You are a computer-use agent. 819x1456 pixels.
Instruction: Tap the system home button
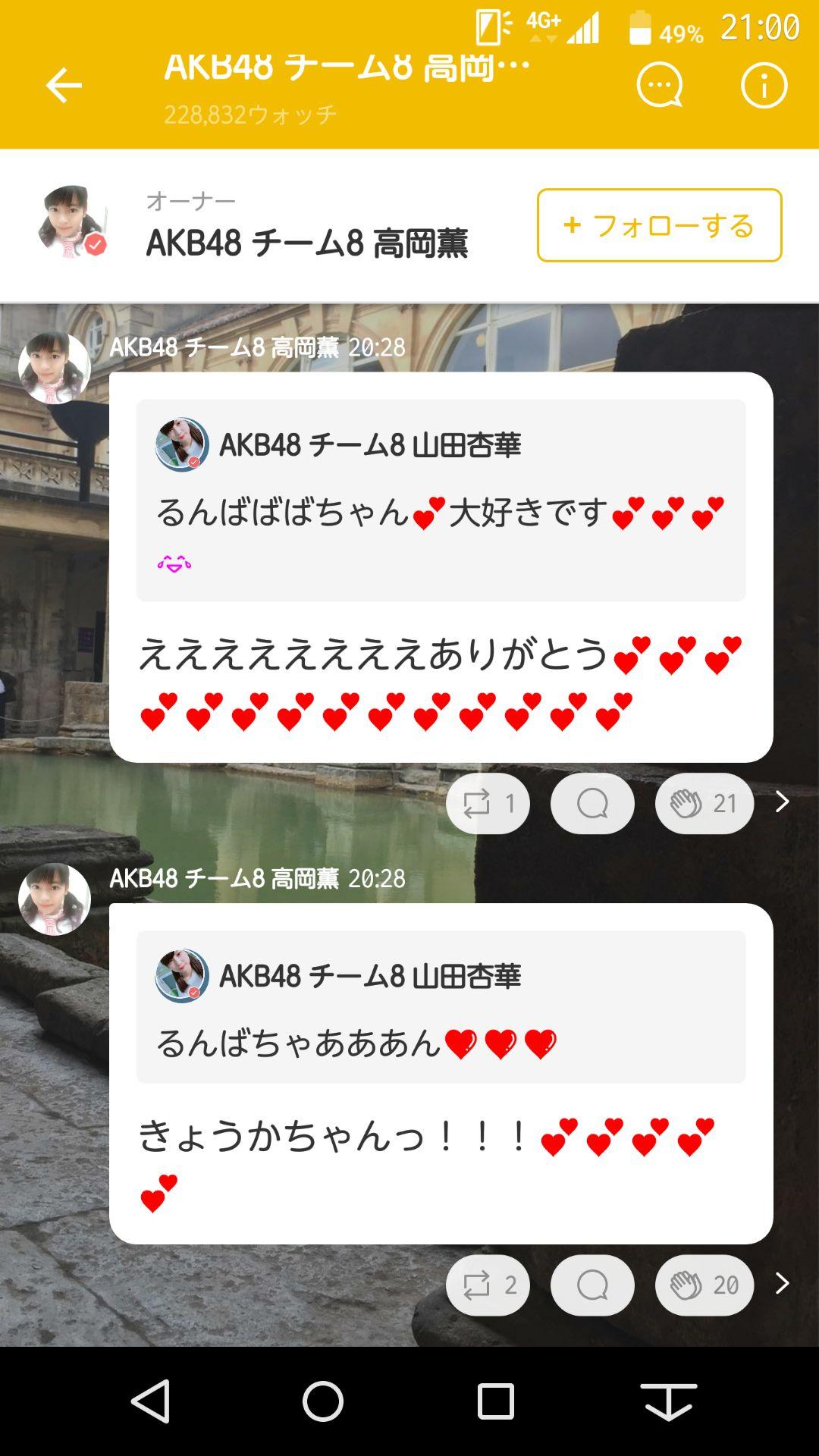(323, 1401)
